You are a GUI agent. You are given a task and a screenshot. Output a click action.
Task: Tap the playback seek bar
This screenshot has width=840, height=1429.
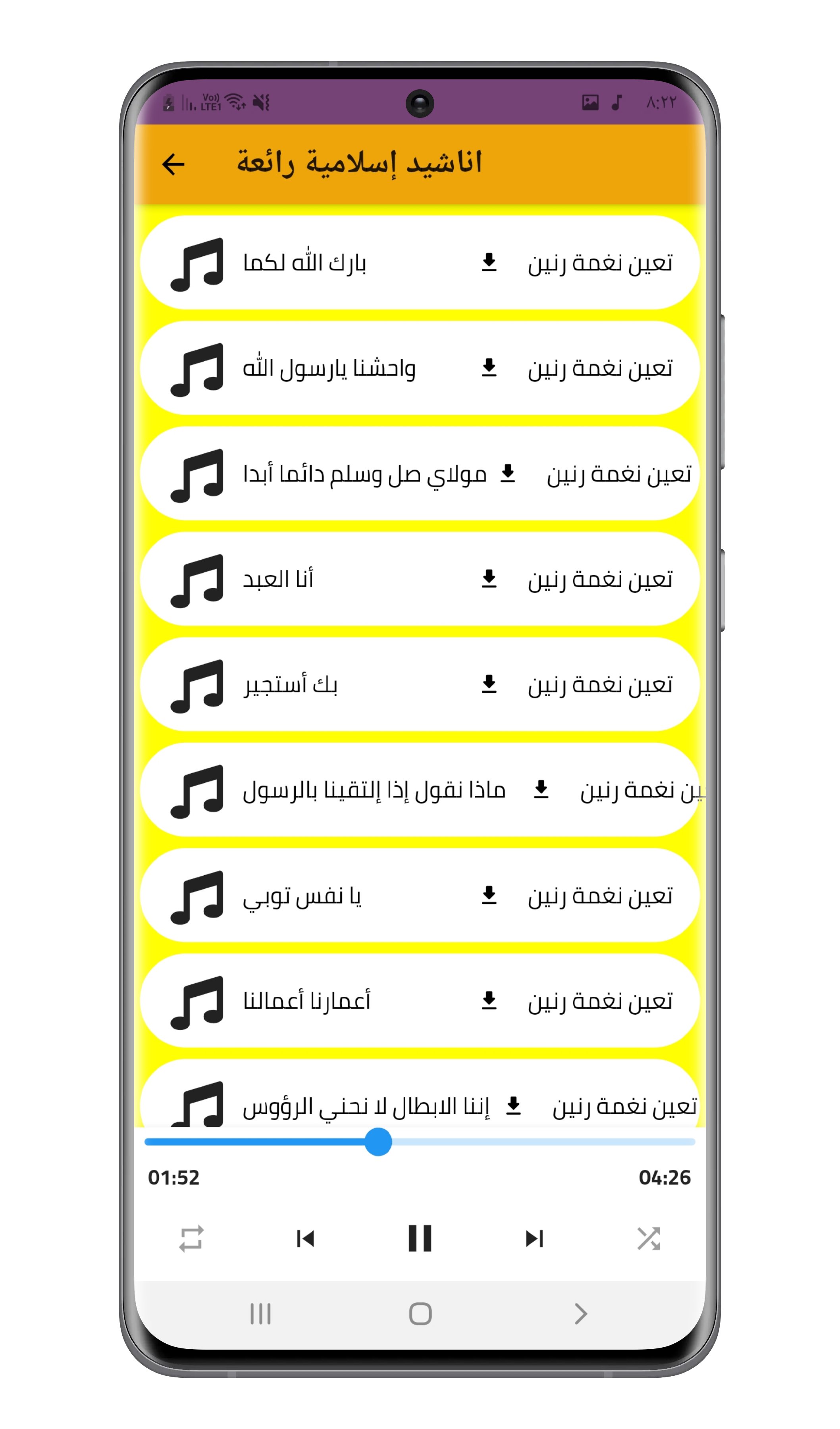(x=511, y=1142)
